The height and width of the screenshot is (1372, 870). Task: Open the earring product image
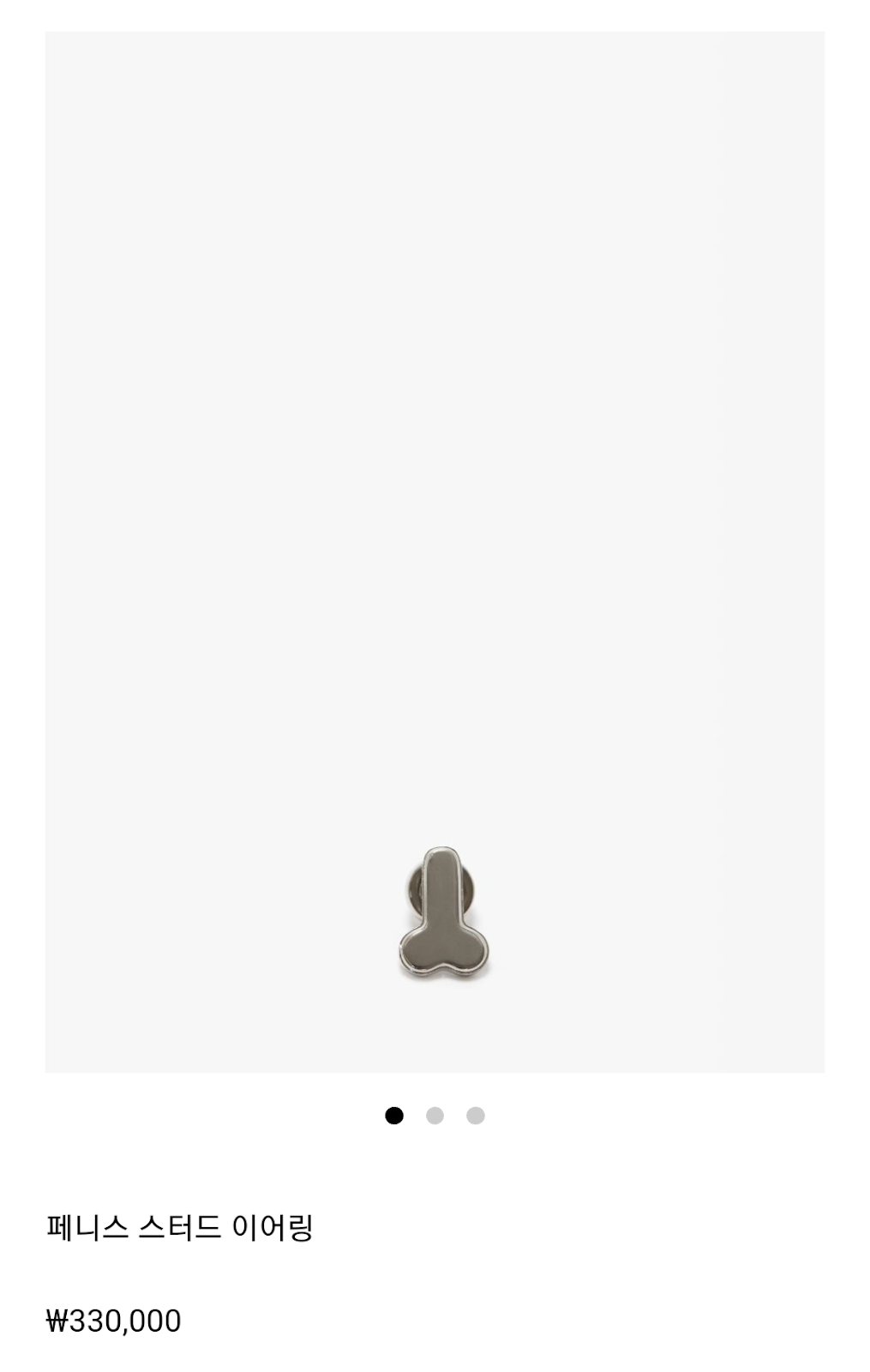435,552
